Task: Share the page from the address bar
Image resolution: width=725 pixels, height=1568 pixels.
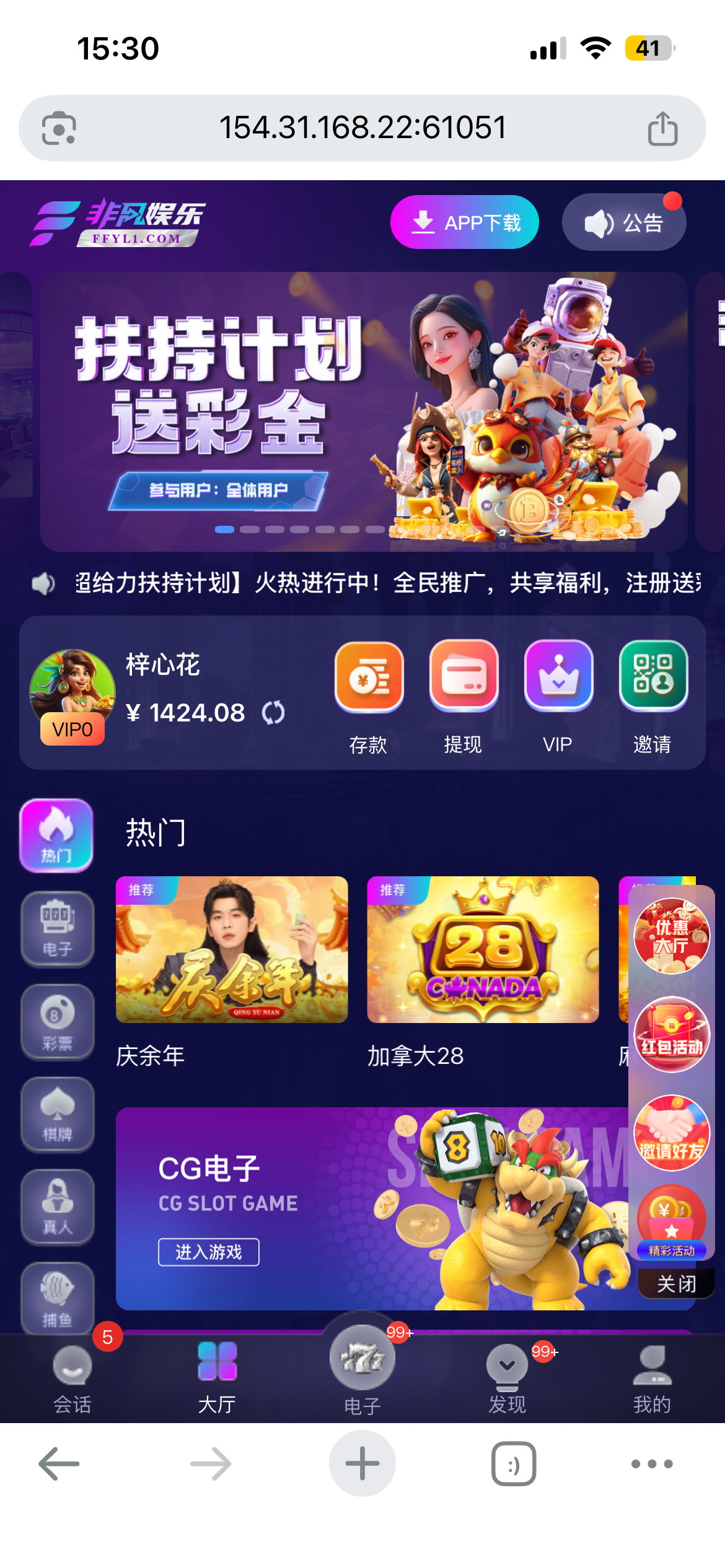Action: tap(662, 129)
